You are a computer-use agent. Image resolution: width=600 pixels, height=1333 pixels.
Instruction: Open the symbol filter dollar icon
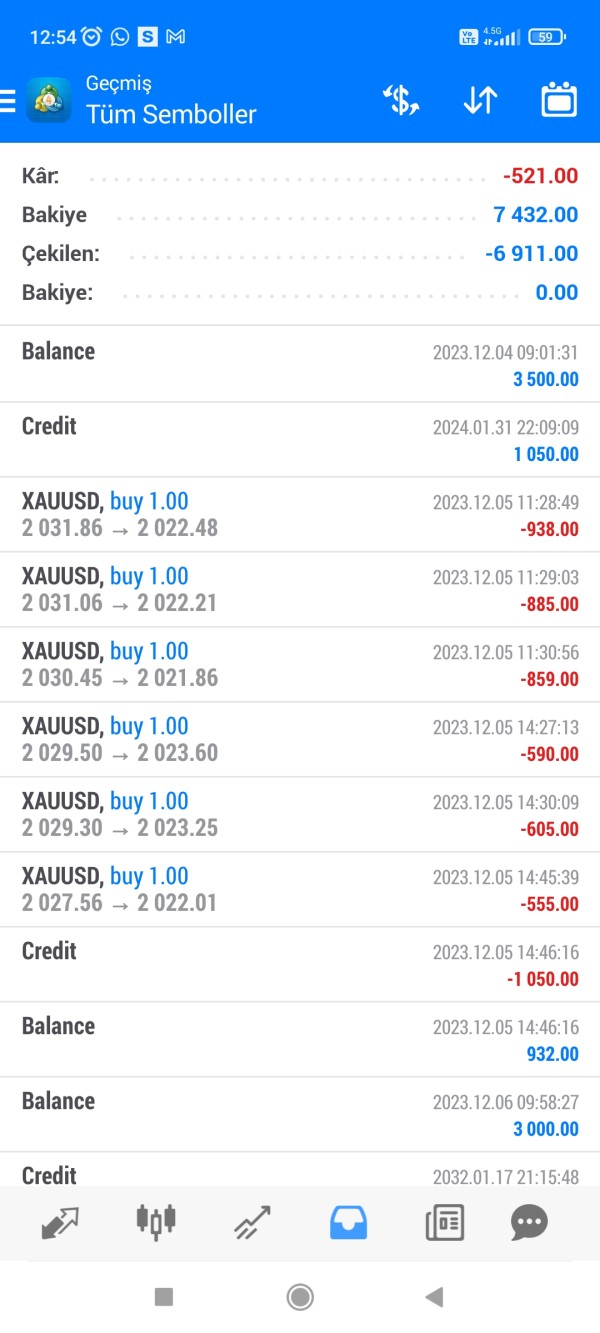[401, 100]
